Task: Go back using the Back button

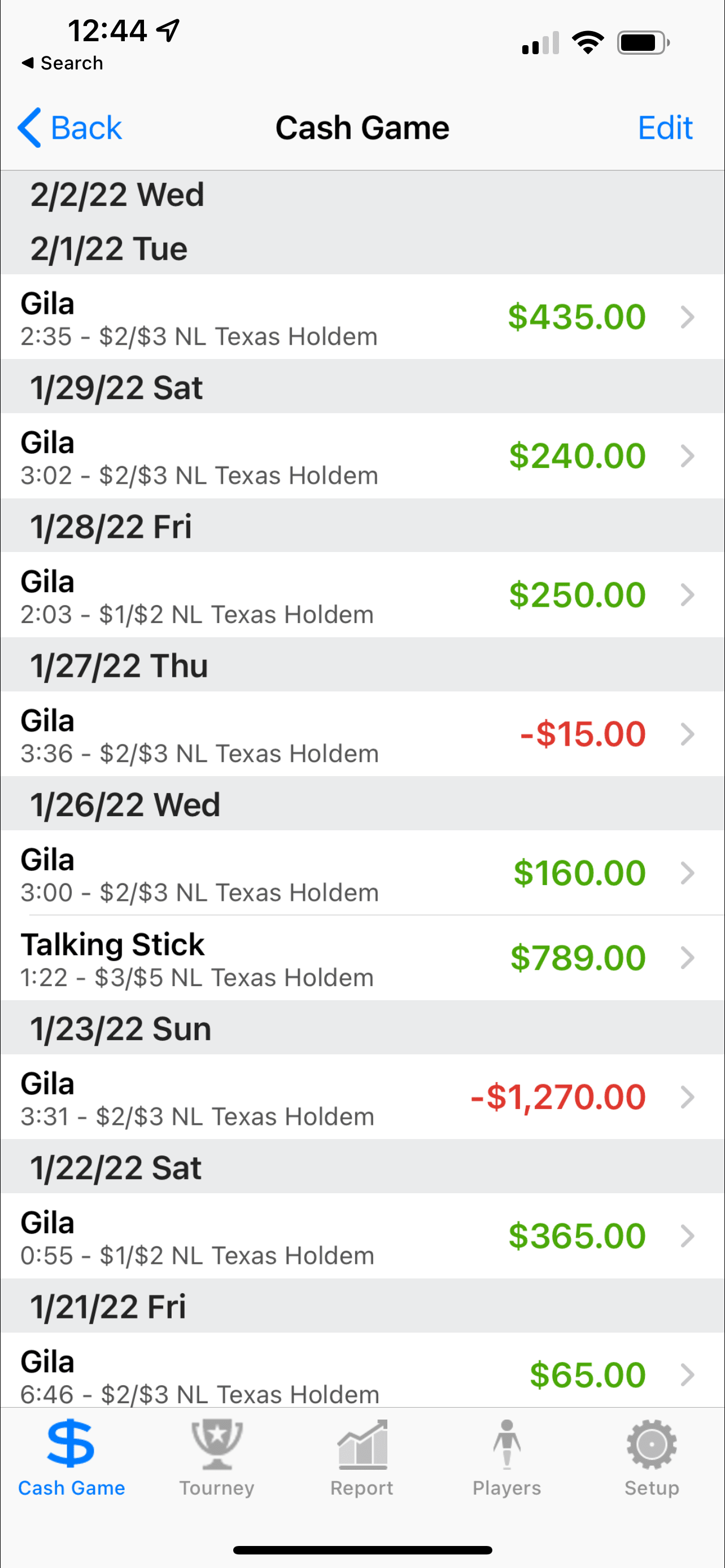Action: pos(70,128)
